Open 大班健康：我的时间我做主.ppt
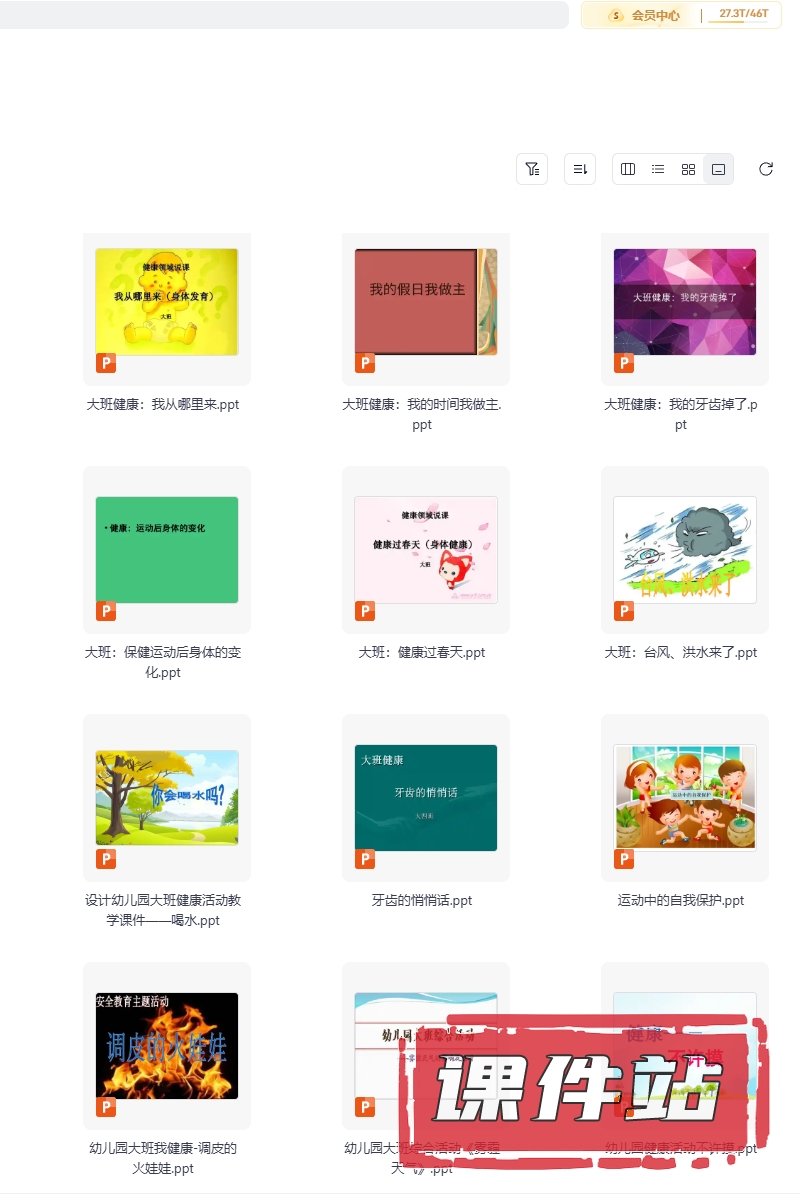This screenshot has width=800, height=1200. 426,302
